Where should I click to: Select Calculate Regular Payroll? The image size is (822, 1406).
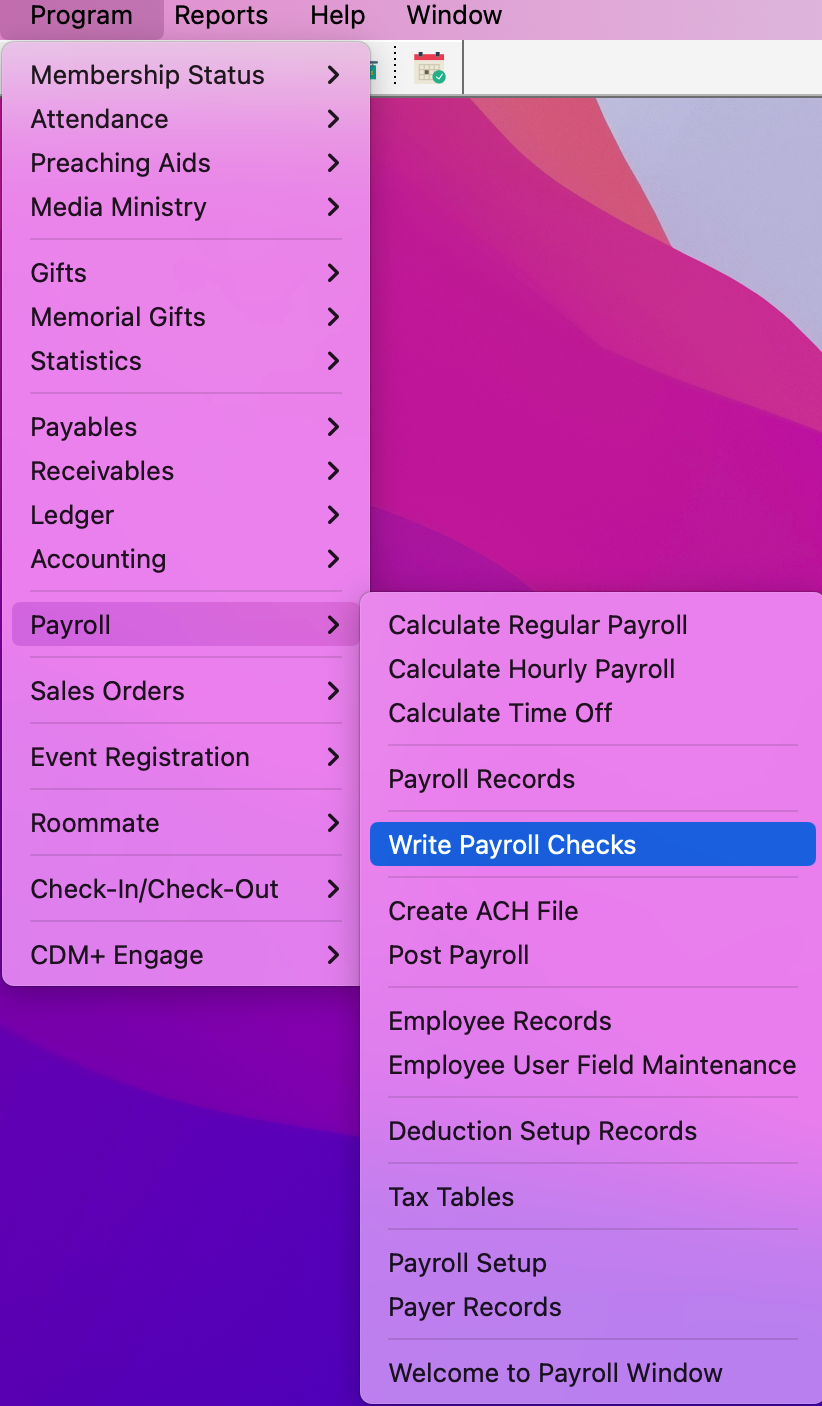click(x=538, y=625)
